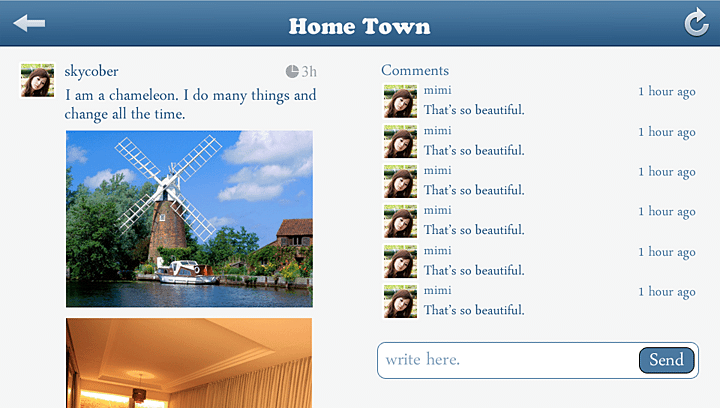The width and height of the screenshot is (720, 408).
Task: Go back using the top-left arrow
Action: 29,23
